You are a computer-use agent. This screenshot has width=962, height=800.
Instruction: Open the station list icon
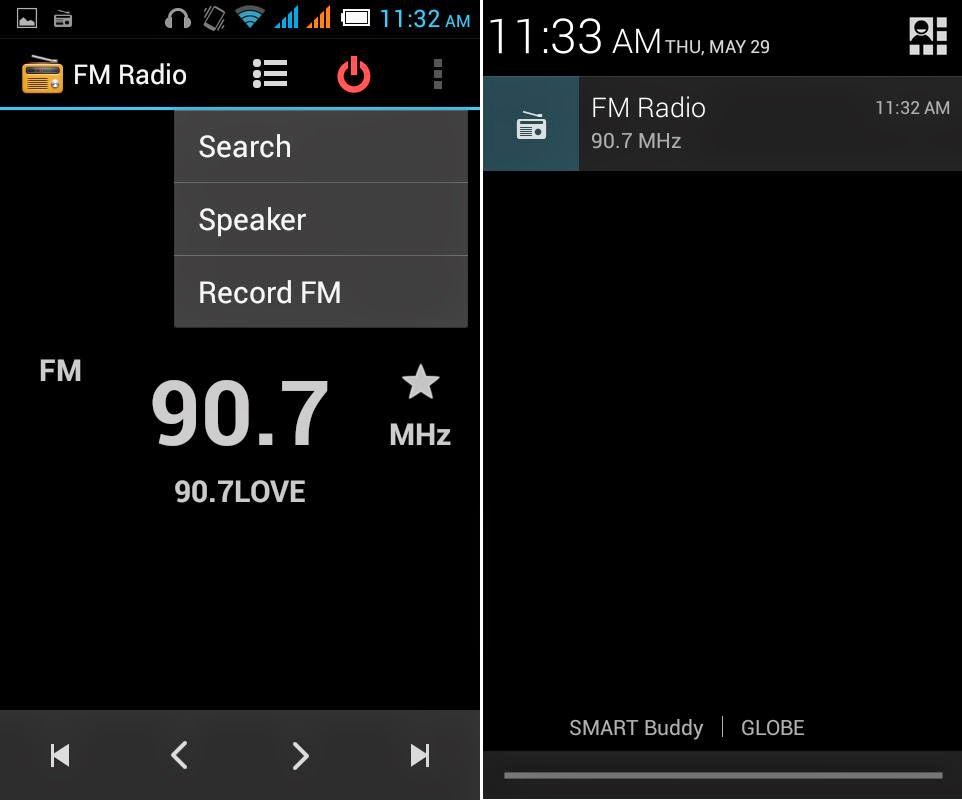tap(270, 74)
